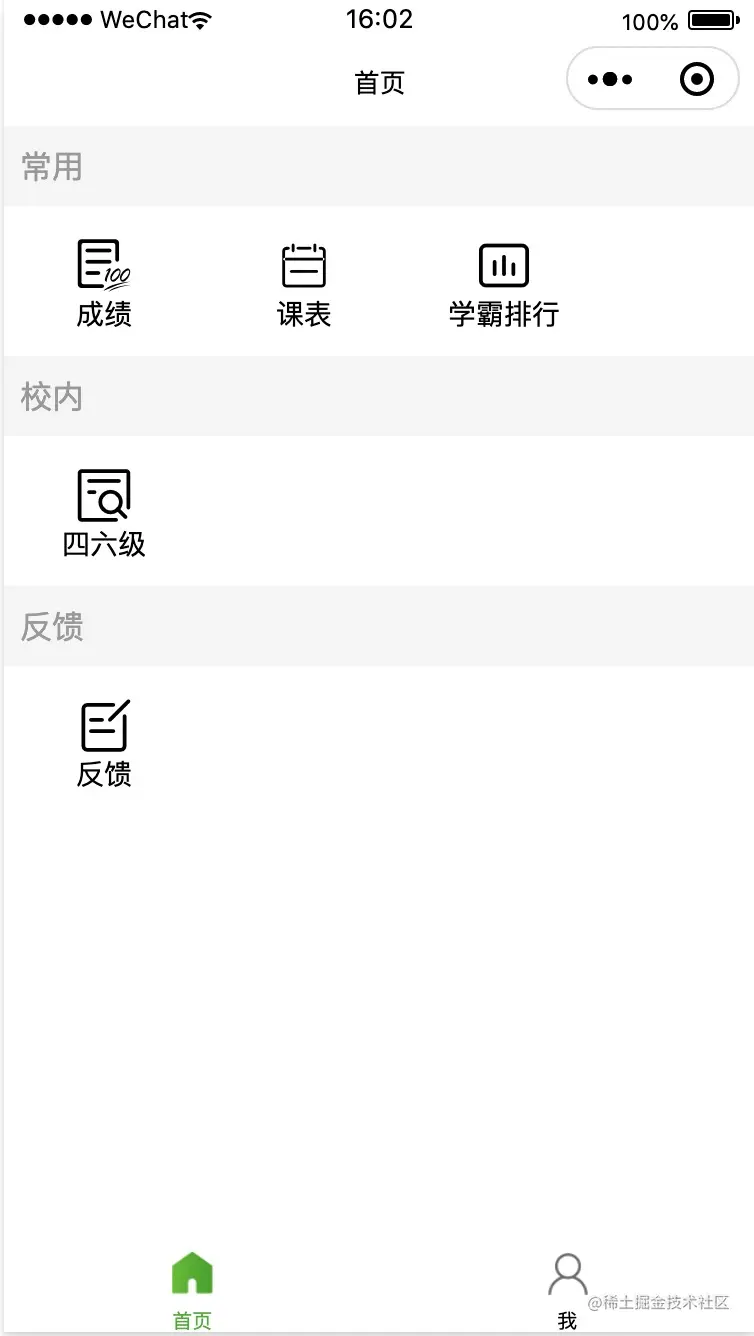The width and height of the screenshot is (754, 1336).
Task: Open the 课表 timetable item
Action: (304, 283)
